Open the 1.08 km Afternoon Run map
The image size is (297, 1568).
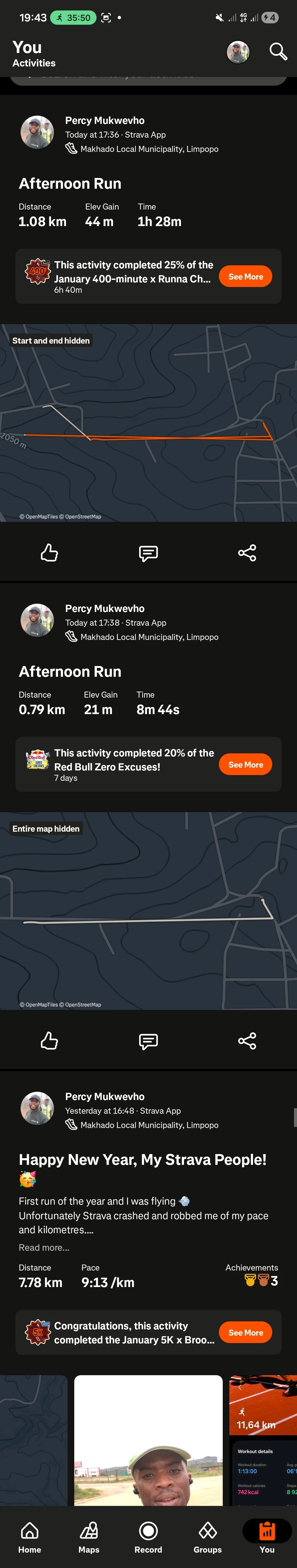coord(148,422)
